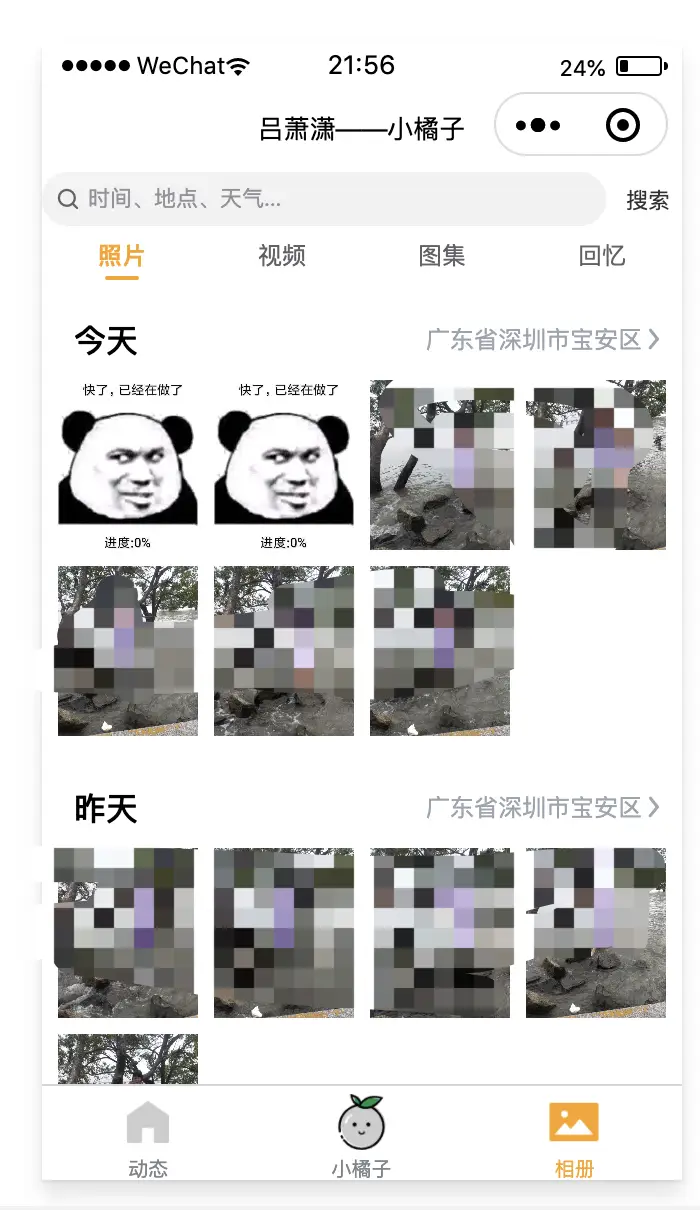Open the first panda meme photo under 今天
Viewport: 700px width, 1210px height.
[128, 465]
